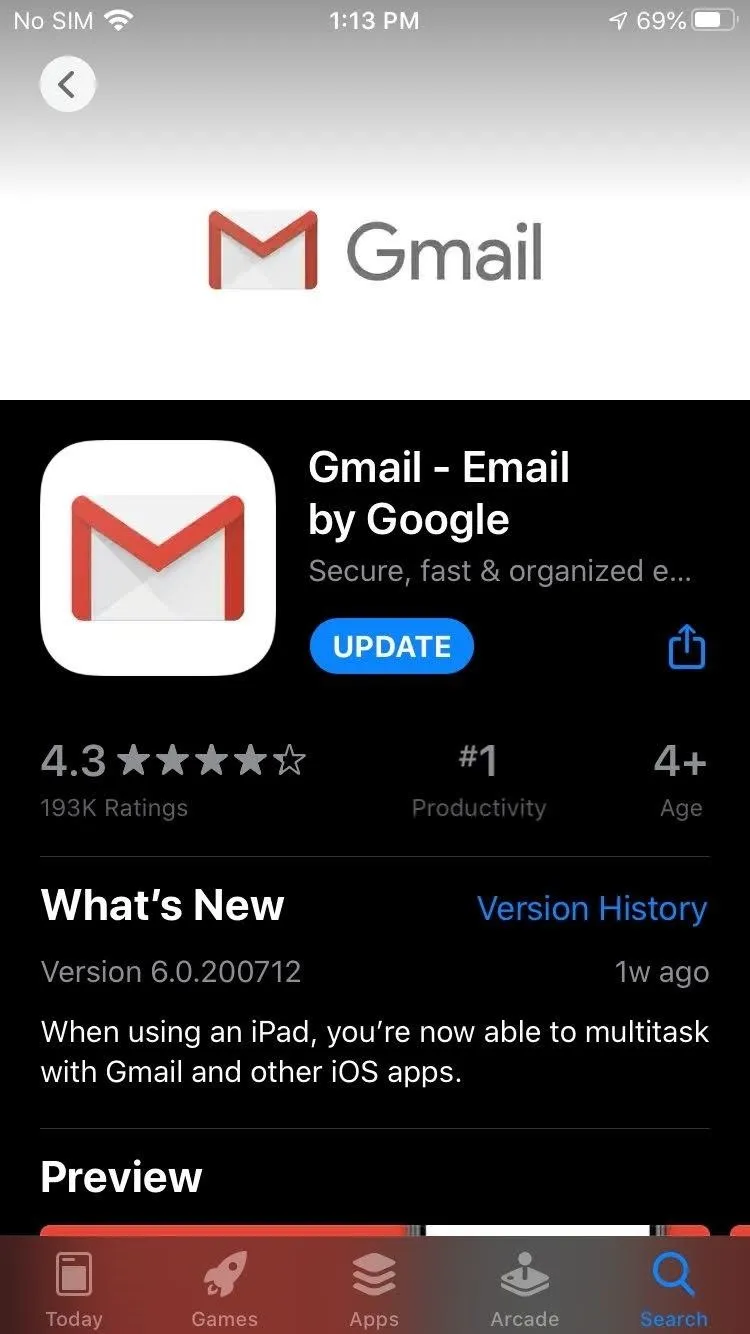The image size is (750, 1334).
Task: Tap the UPDATE button for Gmail
Action: click(391, 646)
